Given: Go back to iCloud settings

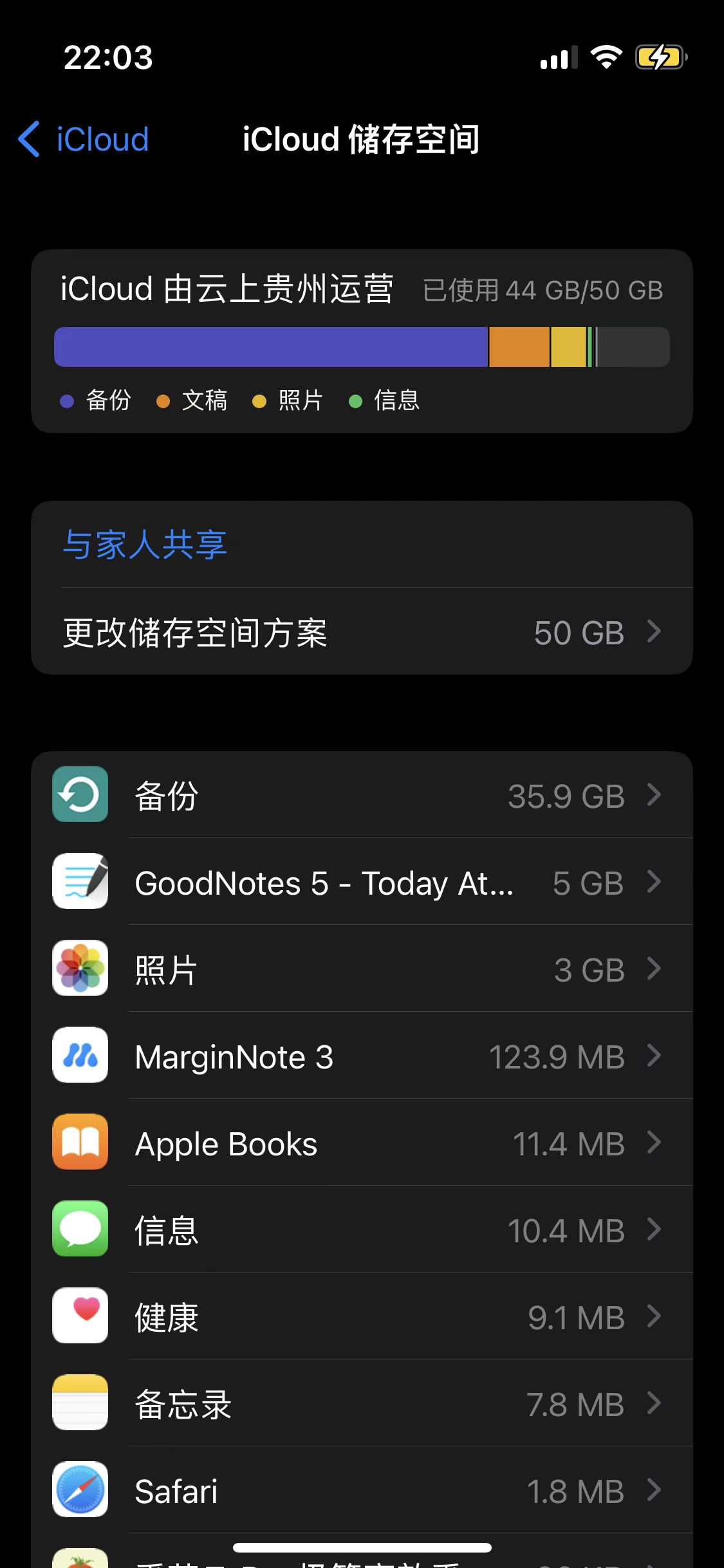Looking at the screenshot, I should [84, 139].
